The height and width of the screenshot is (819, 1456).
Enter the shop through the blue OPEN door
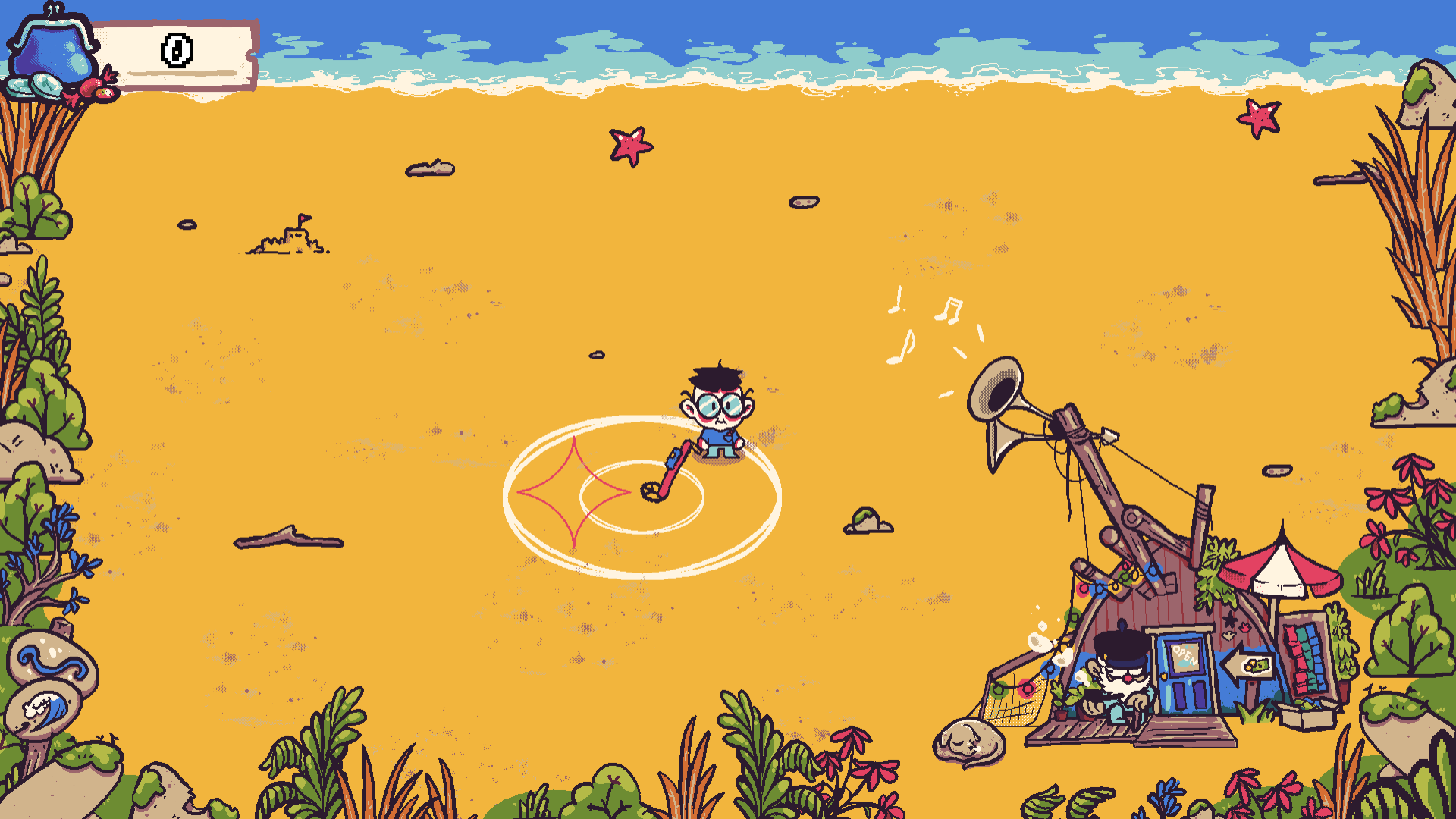point(1184,673)
